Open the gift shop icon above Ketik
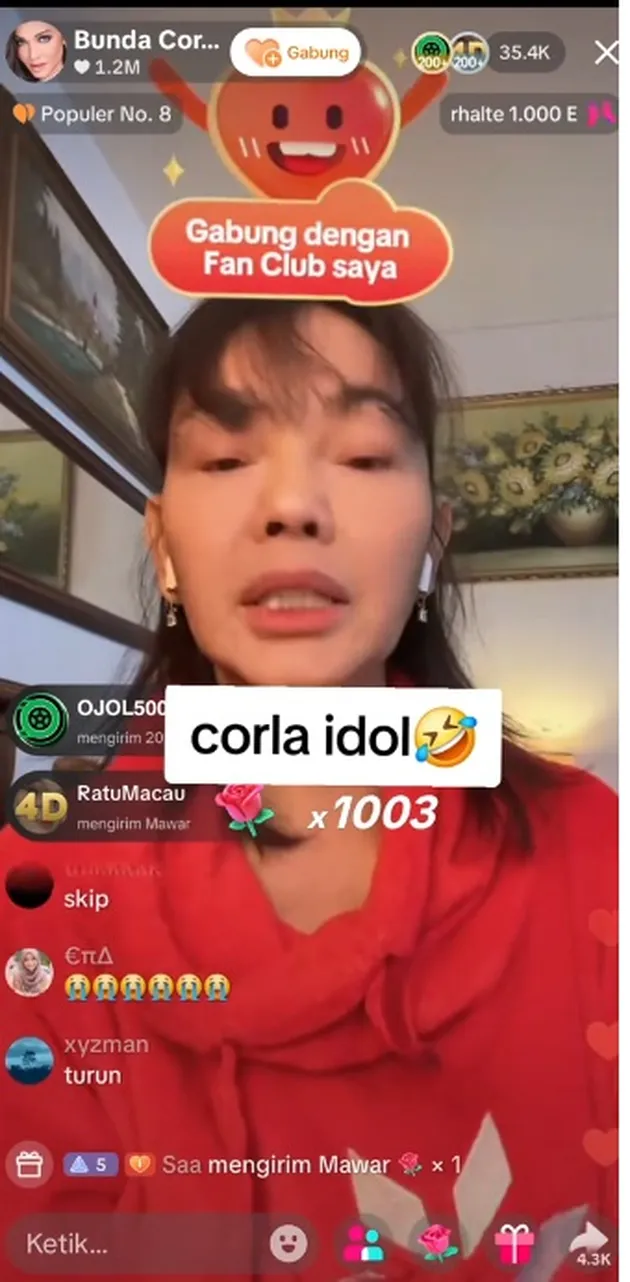This screenshot has height=1282, width=630. [x=30, y=1165]
